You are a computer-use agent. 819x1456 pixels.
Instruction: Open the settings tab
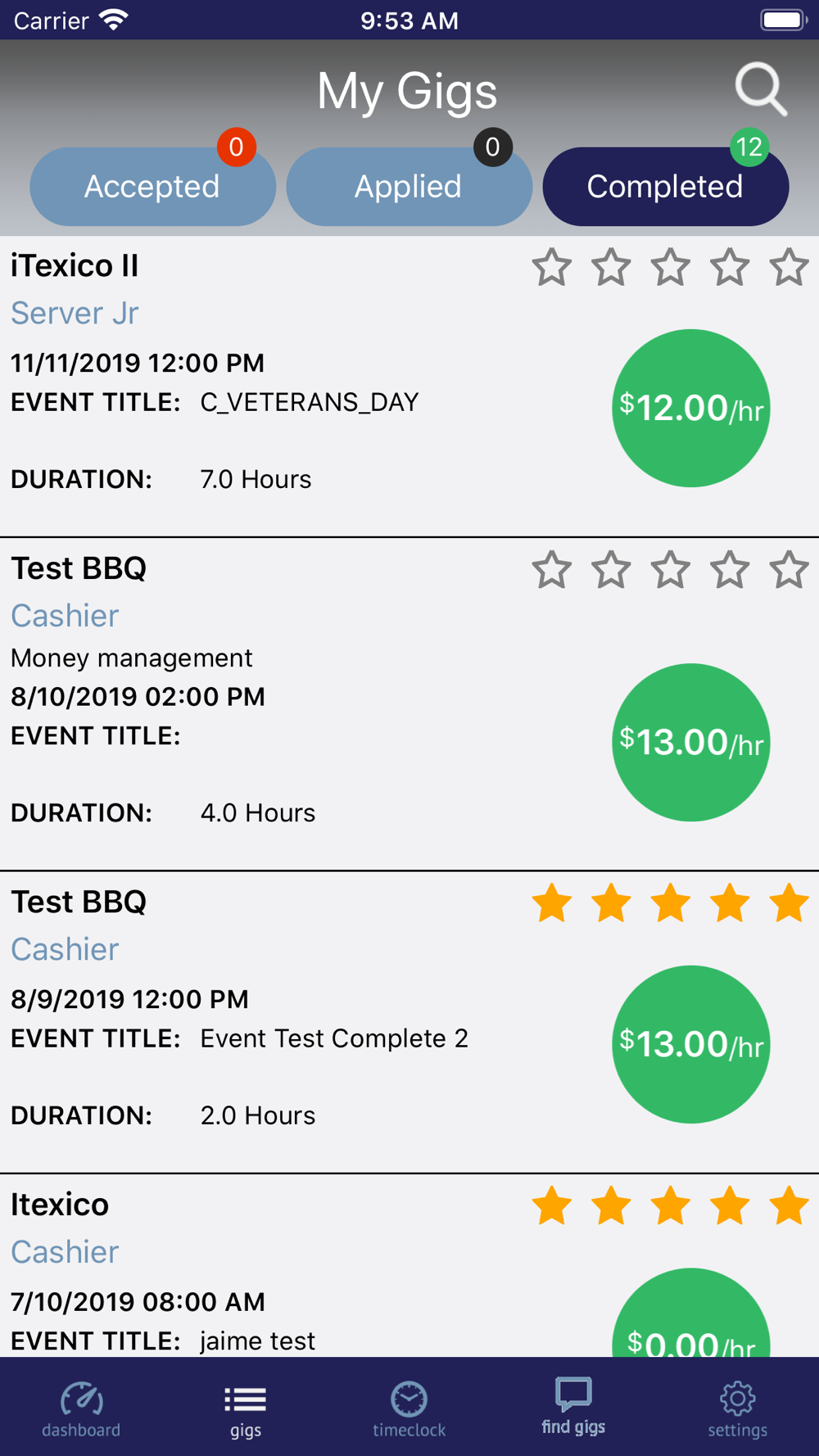(x=737, y=1409)
